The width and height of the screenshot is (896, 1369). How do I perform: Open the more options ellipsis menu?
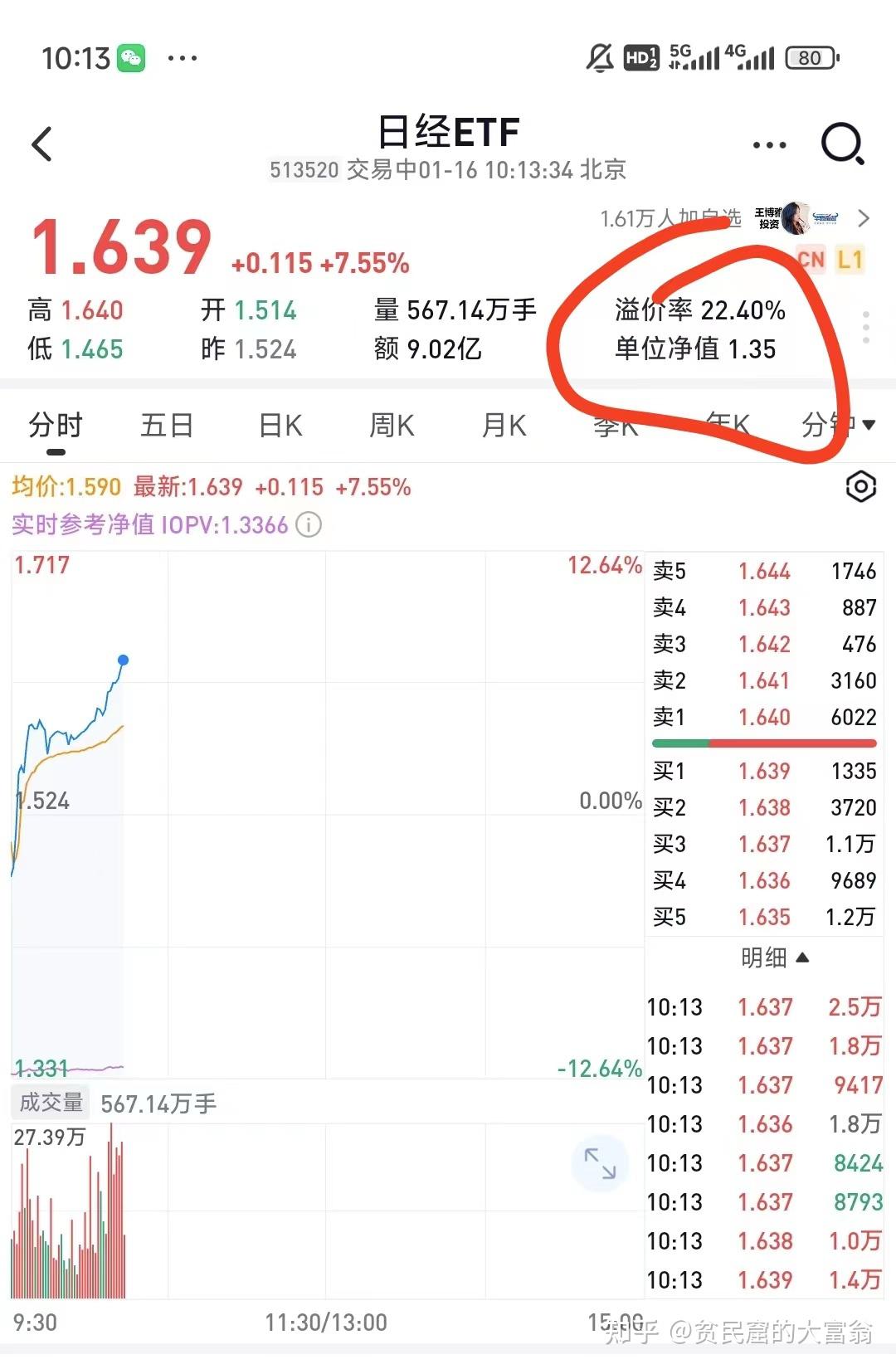tap(767, 143)
